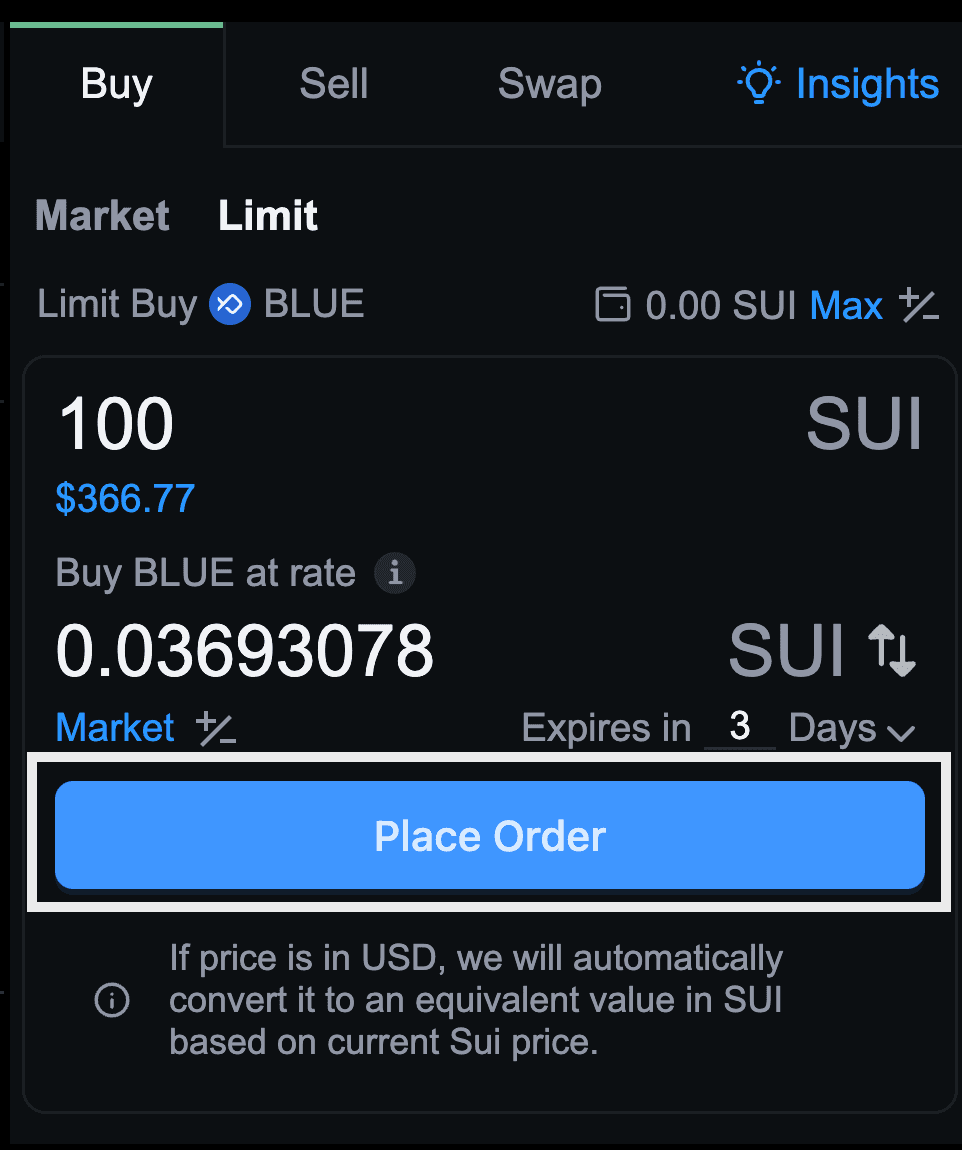Switch to the Swap tab

coord(549,84)
